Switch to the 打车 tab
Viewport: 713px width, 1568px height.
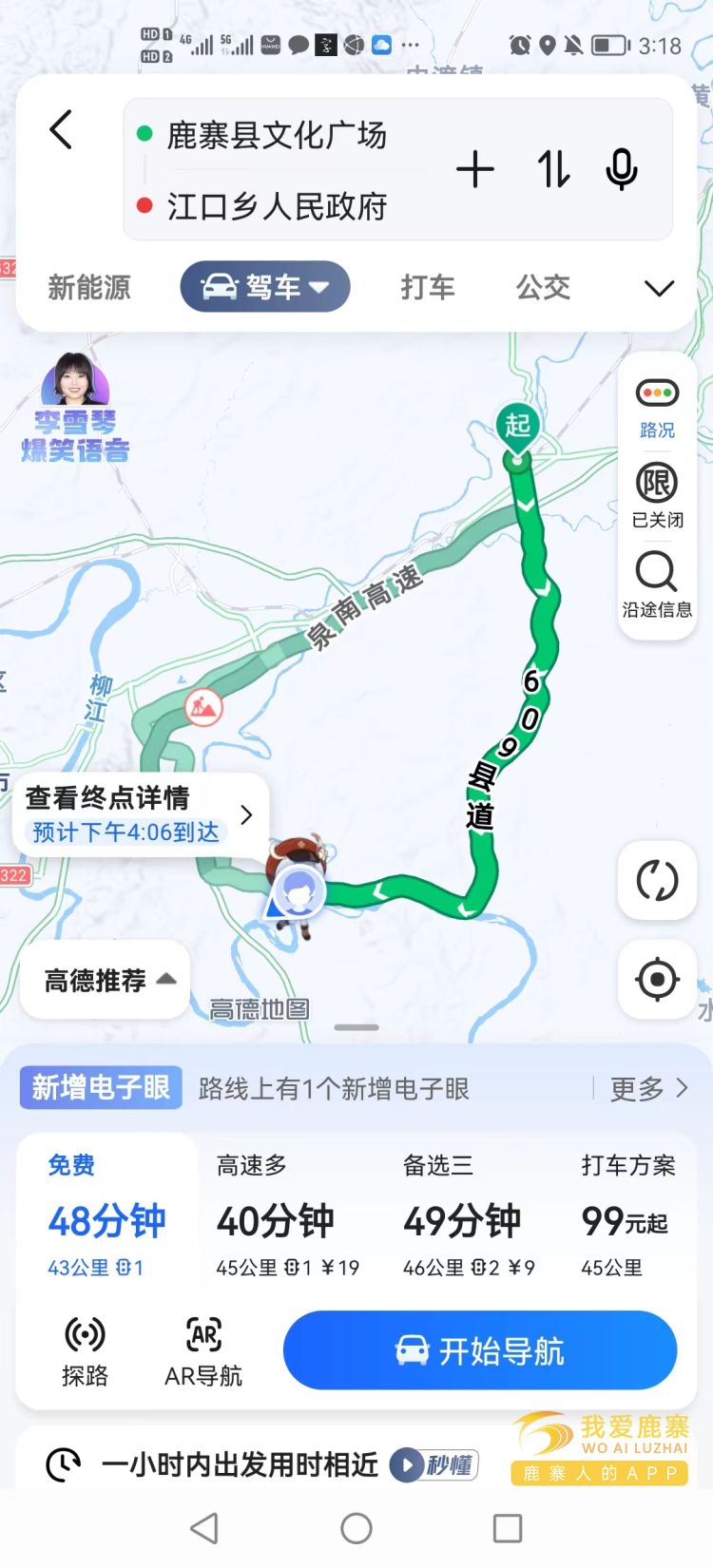pyautogui.click(x=428, y=287)
